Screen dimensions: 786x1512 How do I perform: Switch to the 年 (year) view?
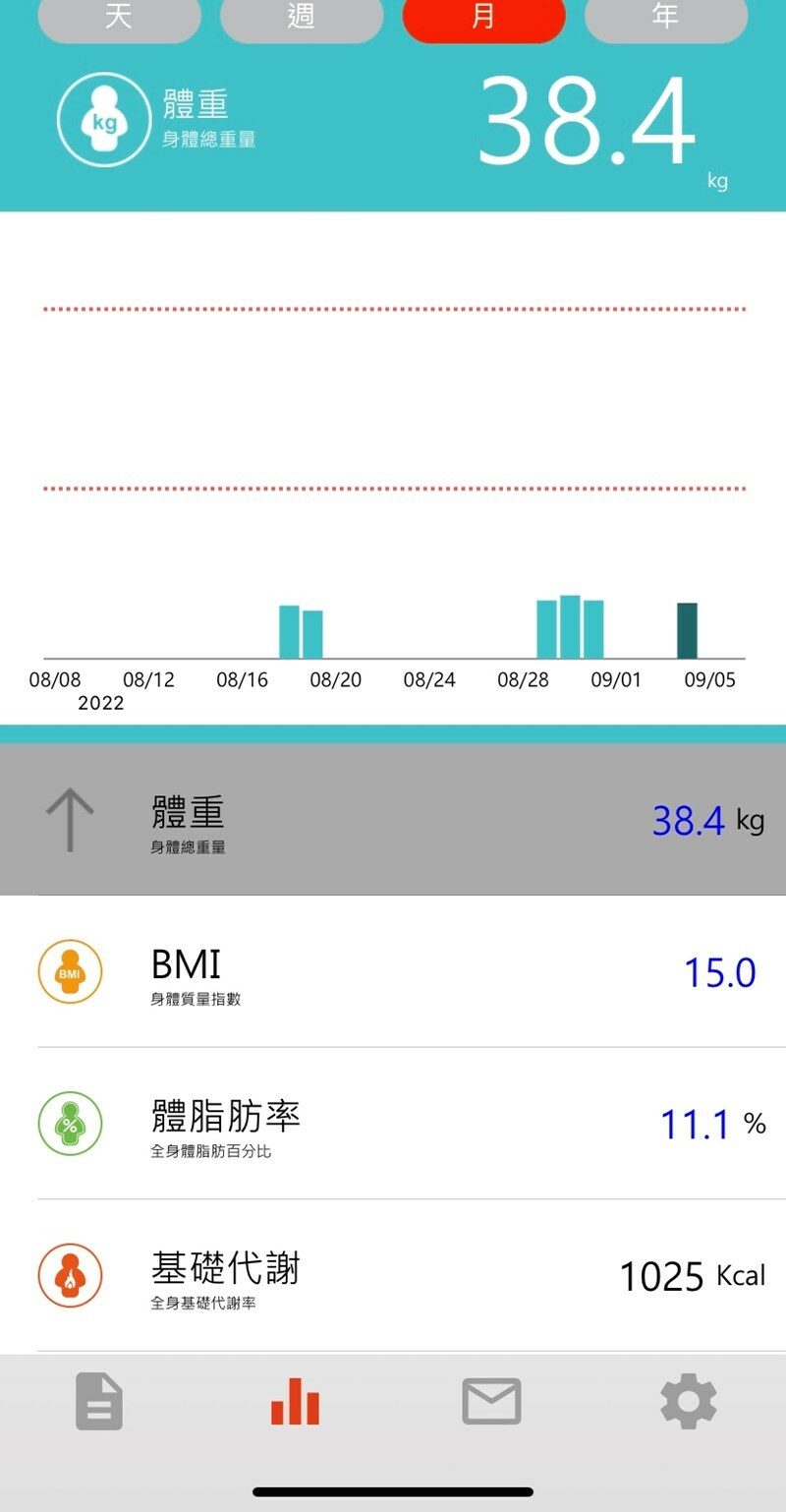coord(665,20)
